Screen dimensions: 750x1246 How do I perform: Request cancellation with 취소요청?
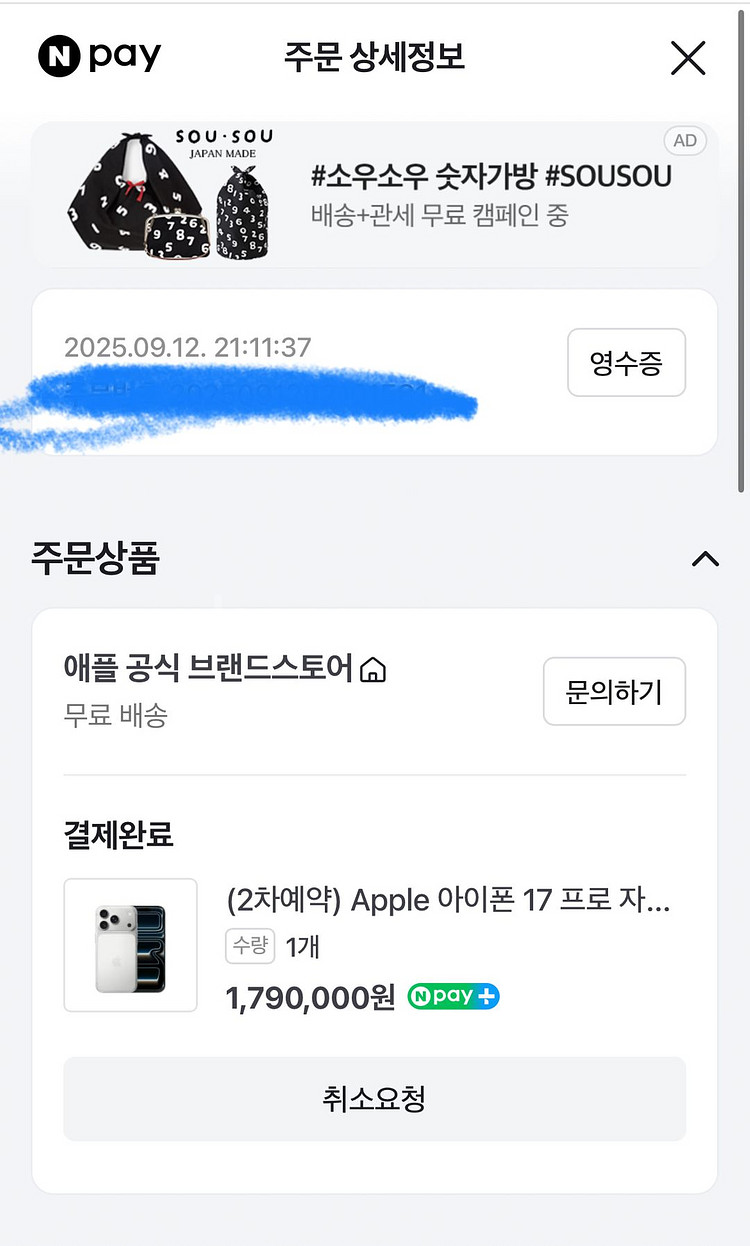(374, 1099)
